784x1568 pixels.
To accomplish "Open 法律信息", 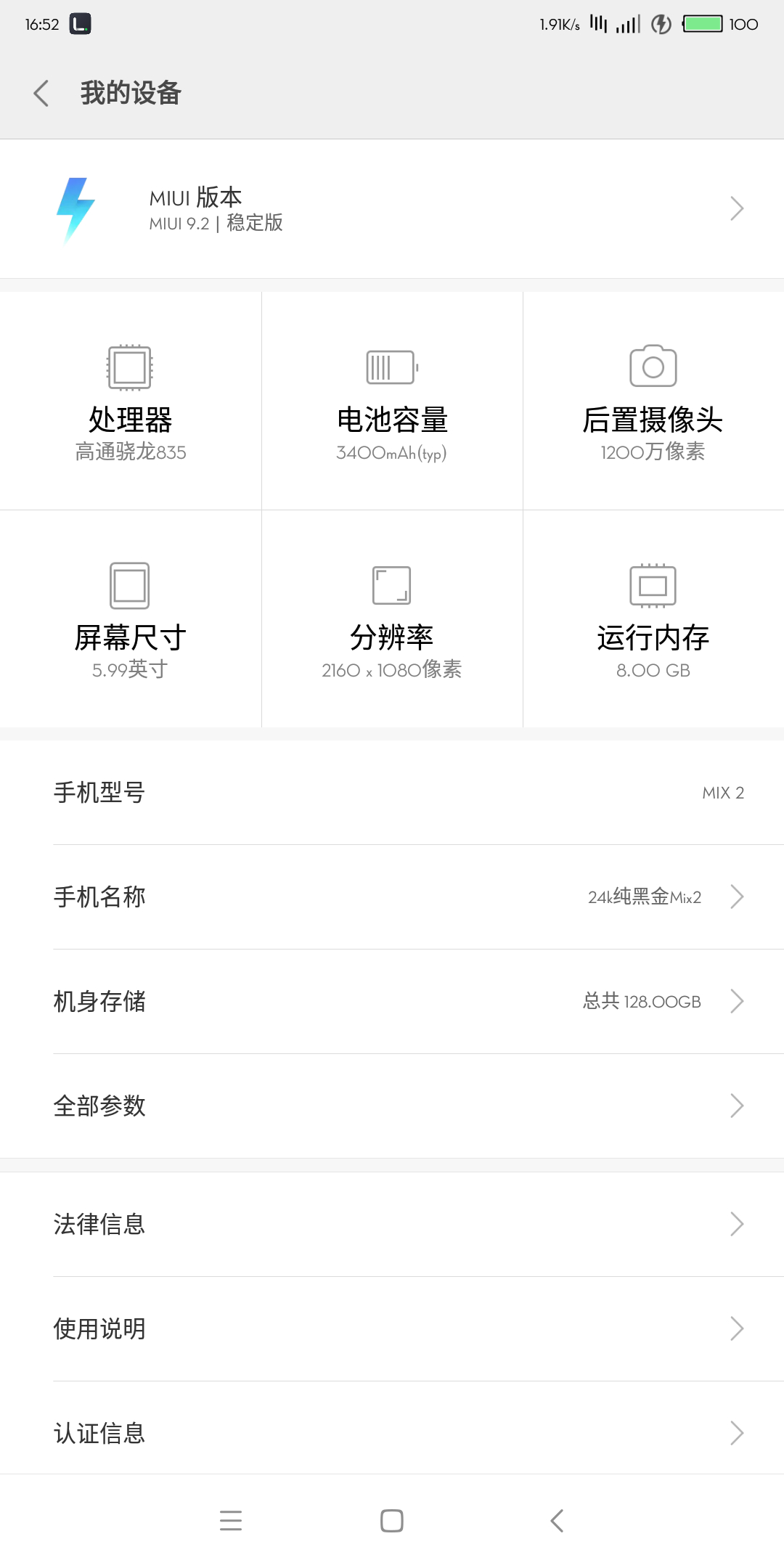I will click(x=392, y=1225).
